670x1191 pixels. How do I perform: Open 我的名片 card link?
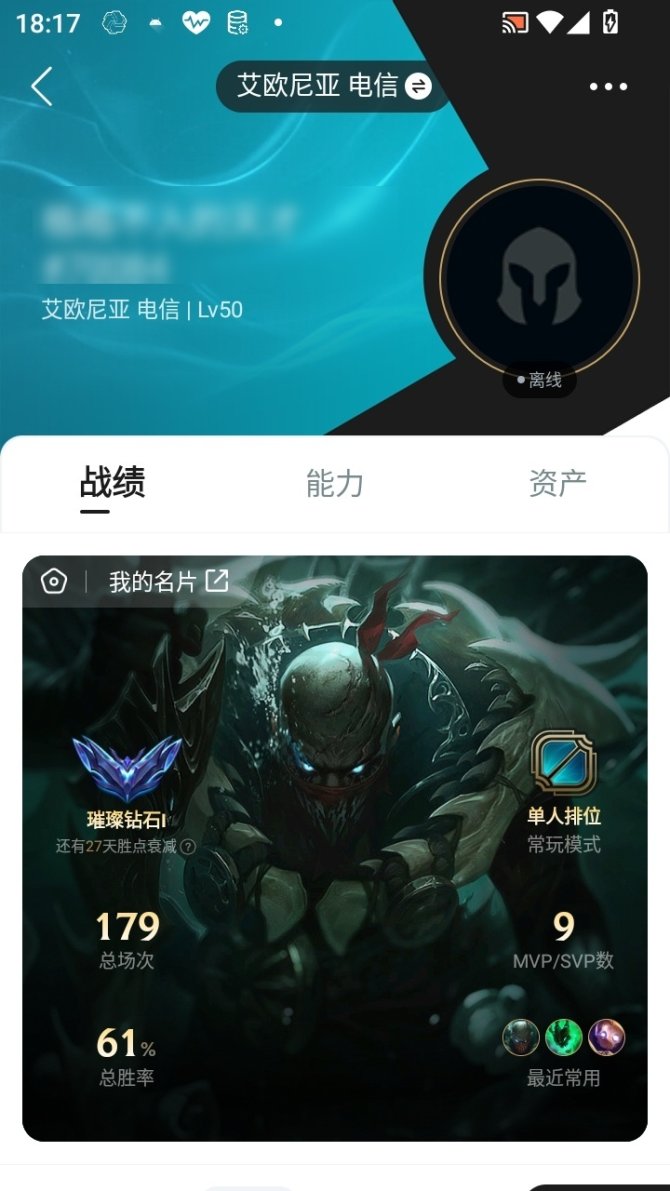(x=168, y=582)
